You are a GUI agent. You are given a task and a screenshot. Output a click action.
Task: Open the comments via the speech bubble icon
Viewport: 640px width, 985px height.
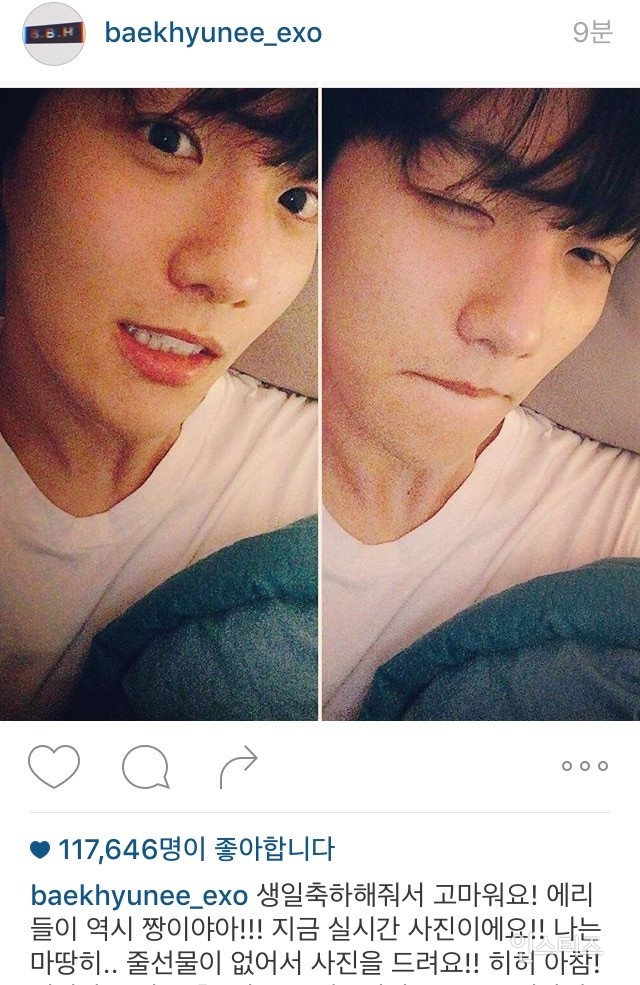(145, 768)
